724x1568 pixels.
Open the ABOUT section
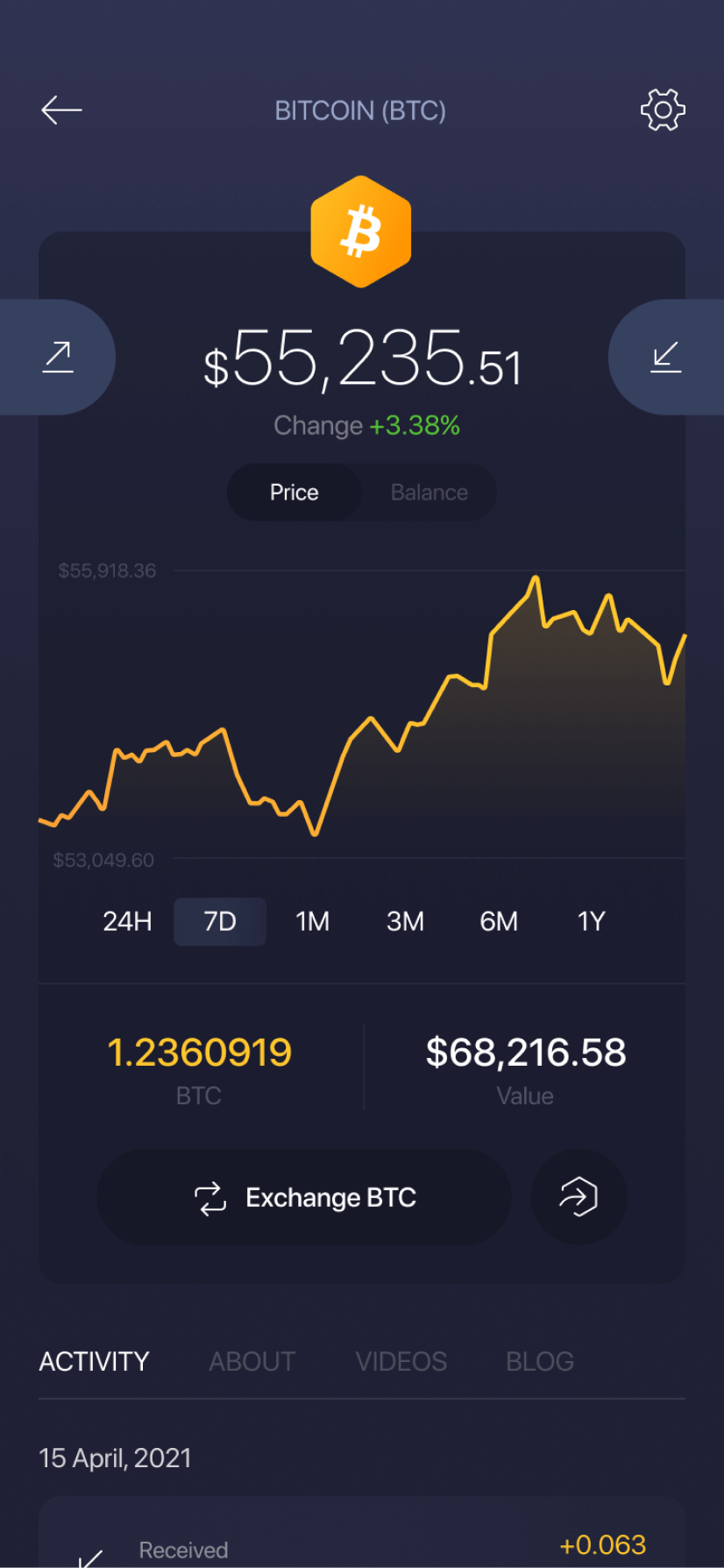pyautogui.click(x=252, y=1361)
